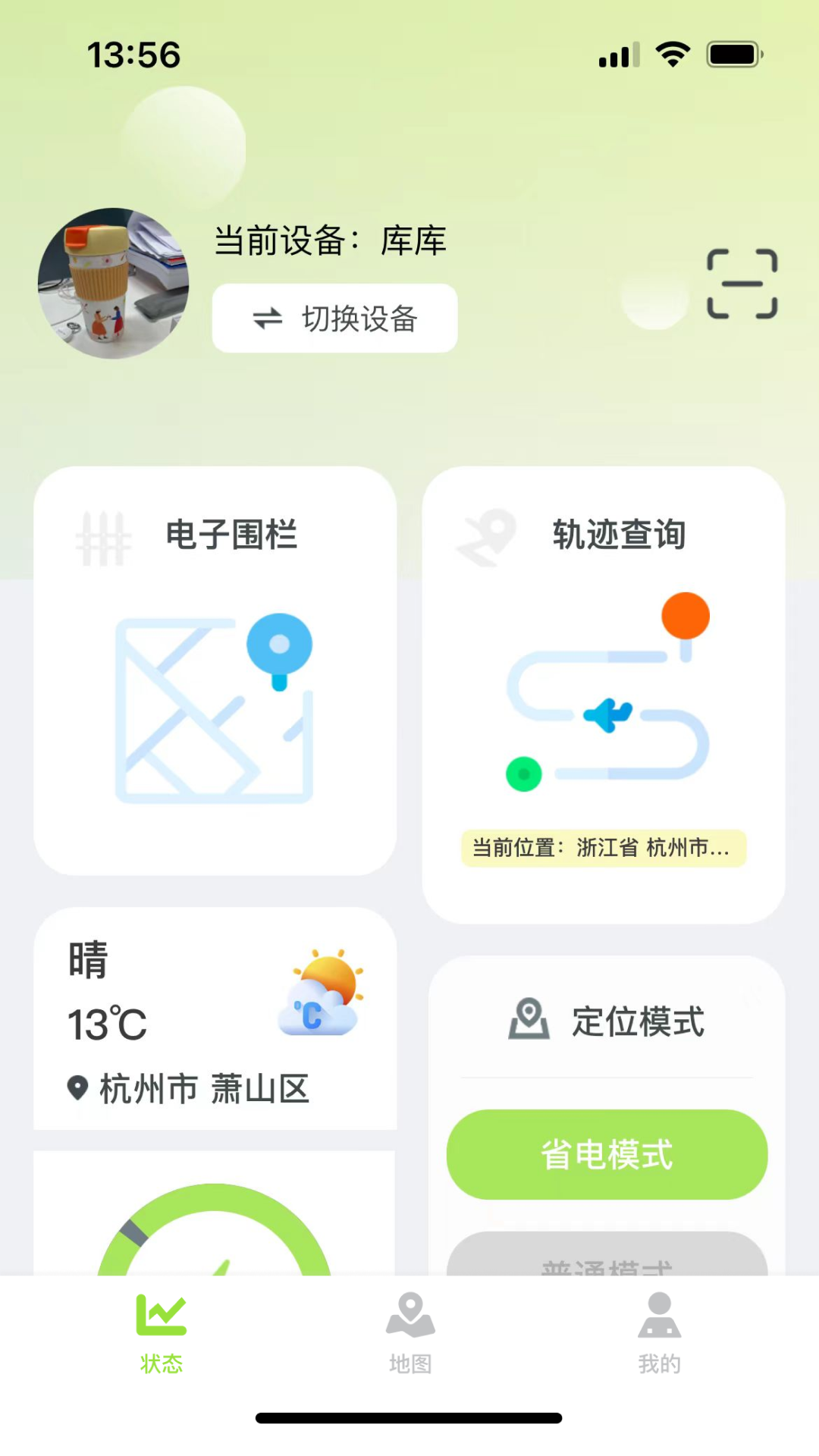Tap the user avatar photo
Viewport: 819px width, 1456px height.
pyautogui.click(x=114, y=283)
